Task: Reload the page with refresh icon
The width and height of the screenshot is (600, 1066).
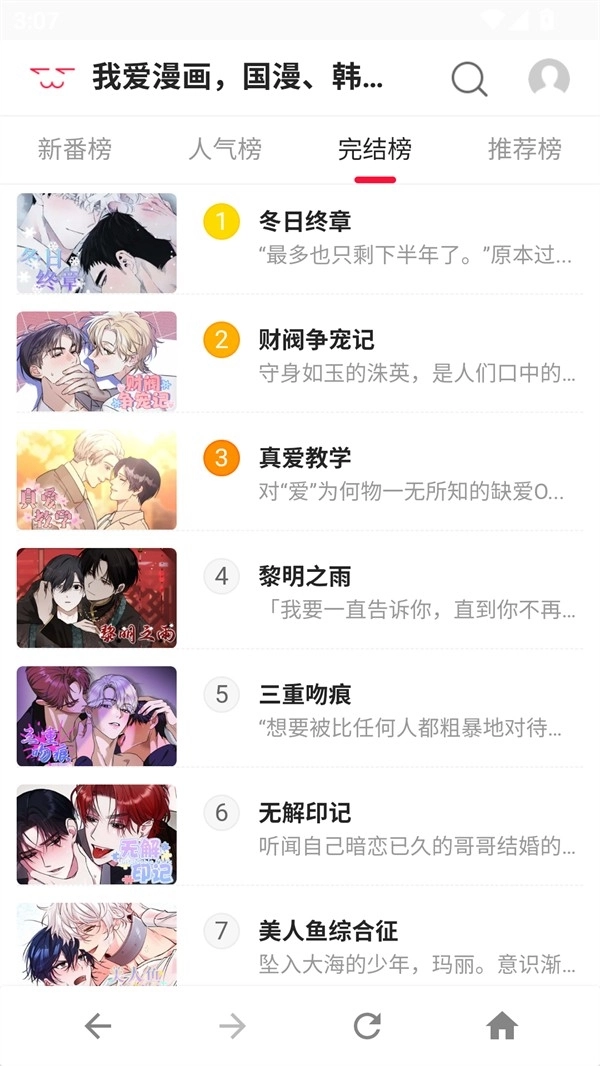Action: click(367, 1026)
